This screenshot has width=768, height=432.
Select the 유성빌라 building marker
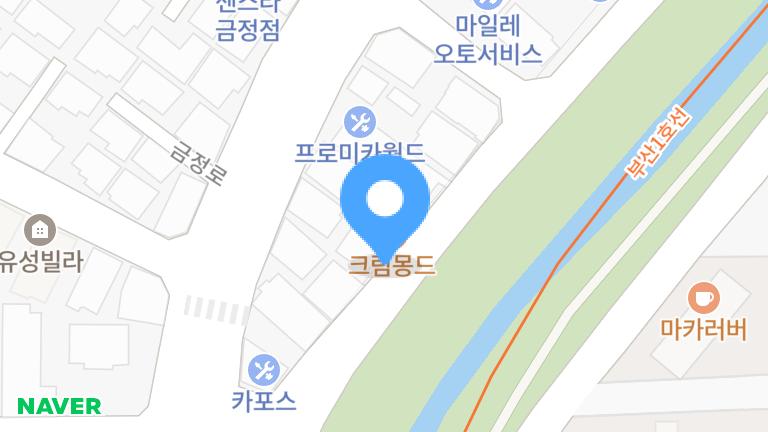click(x=40, y=230)
